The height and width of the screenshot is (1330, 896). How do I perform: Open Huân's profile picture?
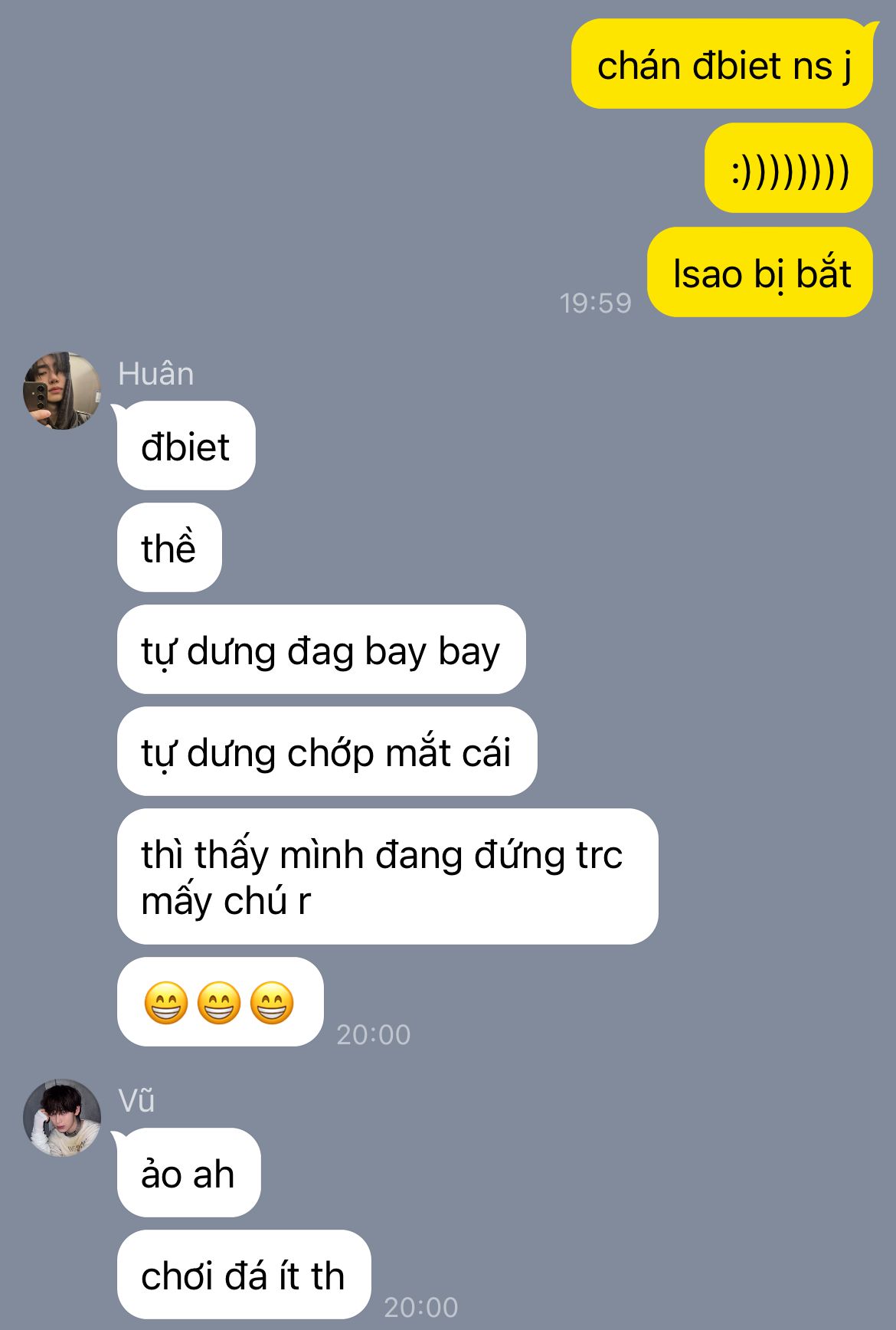click(61, 391)
